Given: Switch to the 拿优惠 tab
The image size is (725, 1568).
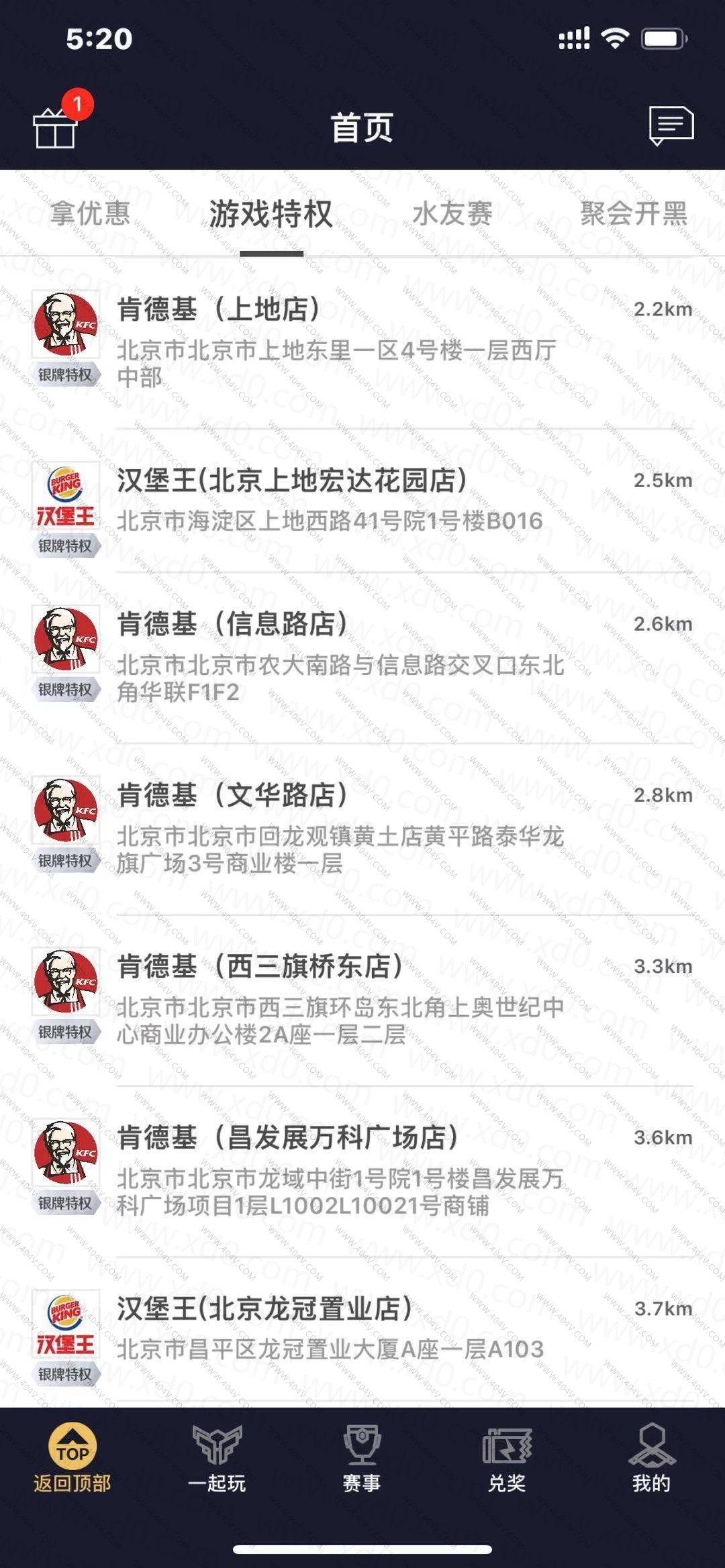Looking at the screenshot, I should [90, 214].
